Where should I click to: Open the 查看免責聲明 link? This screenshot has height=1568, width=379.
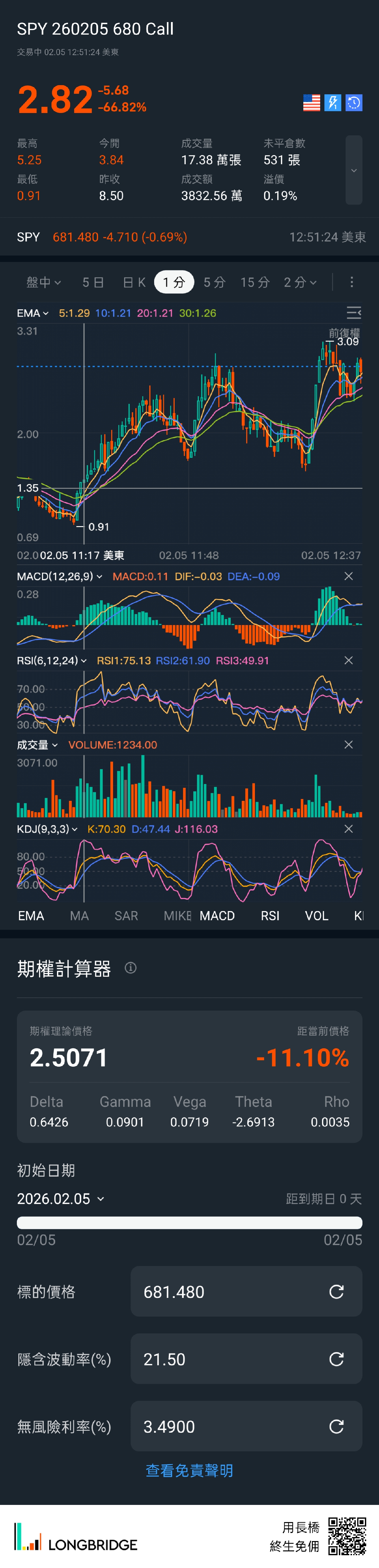[189, 1471]
